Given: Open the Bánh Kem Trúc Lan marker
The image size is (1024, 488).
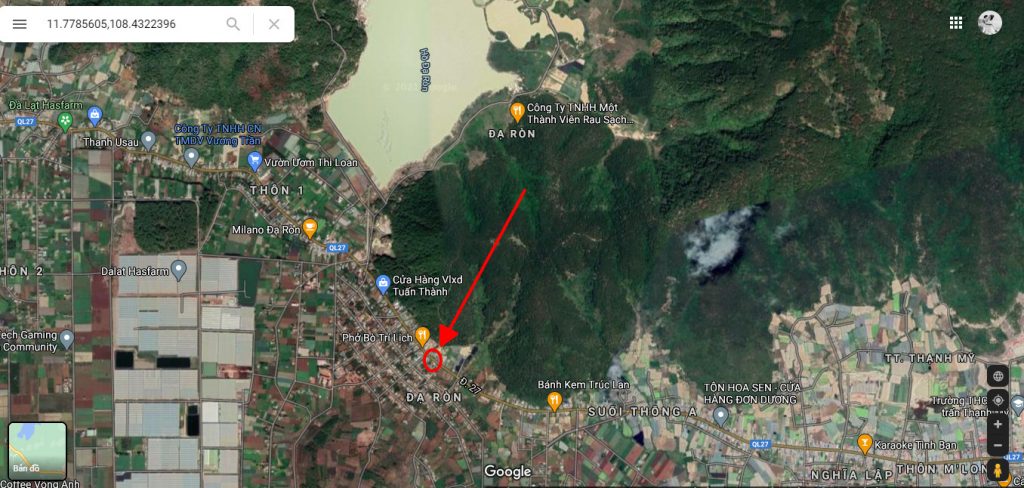Looking at the screenshot, I should pyautogui.click(x=554, y=400).
